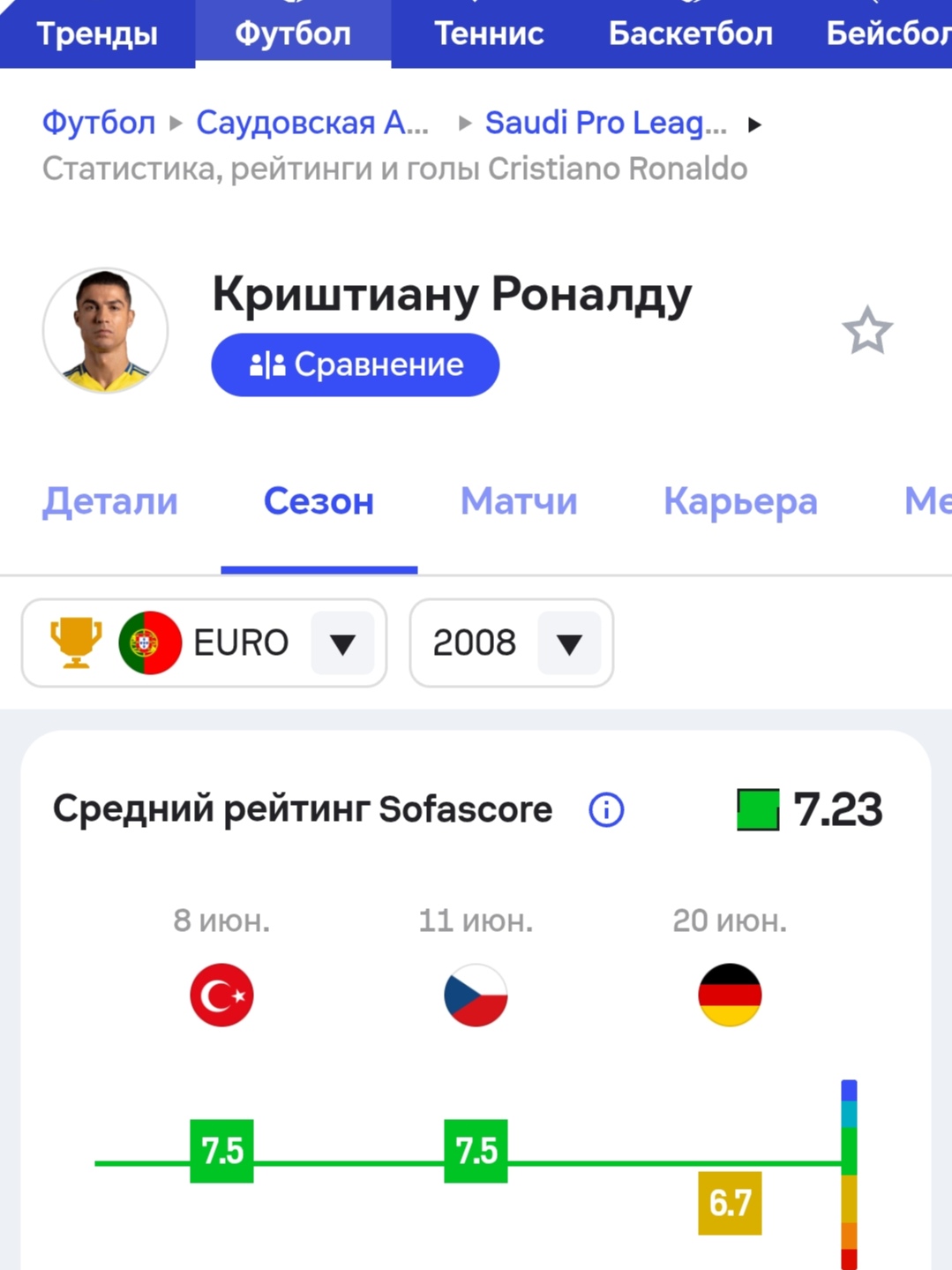
Task: Open the Матчи tab
Action: (x=519, y=501)
